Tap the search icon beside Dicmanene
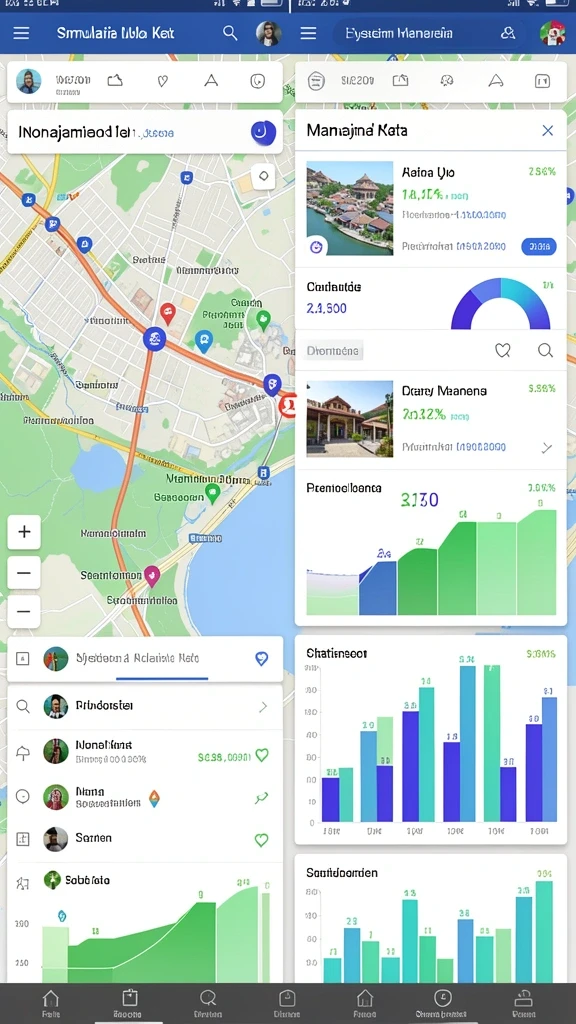 [545, 351]
